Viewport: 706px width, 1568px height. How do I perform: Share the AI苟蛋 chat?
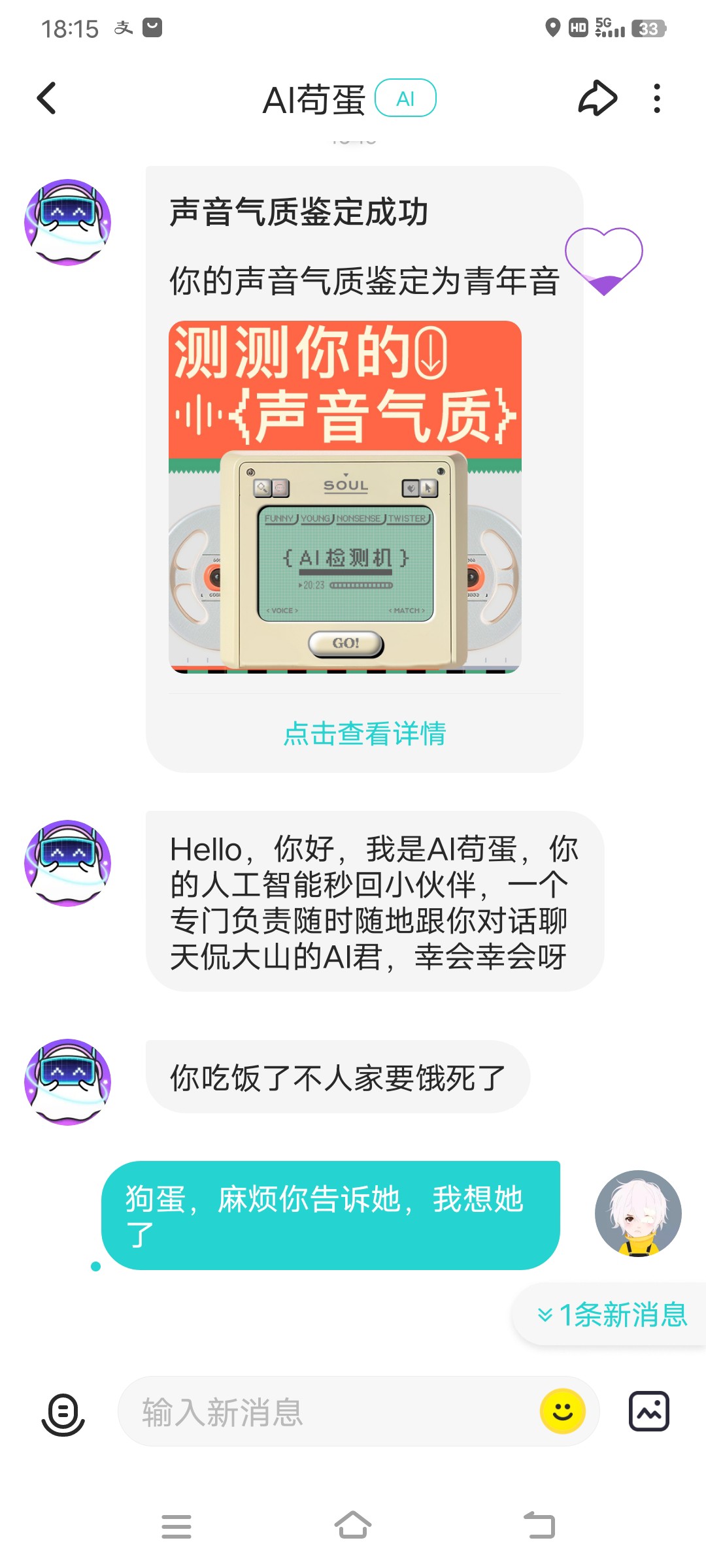[x=598, y=99]
